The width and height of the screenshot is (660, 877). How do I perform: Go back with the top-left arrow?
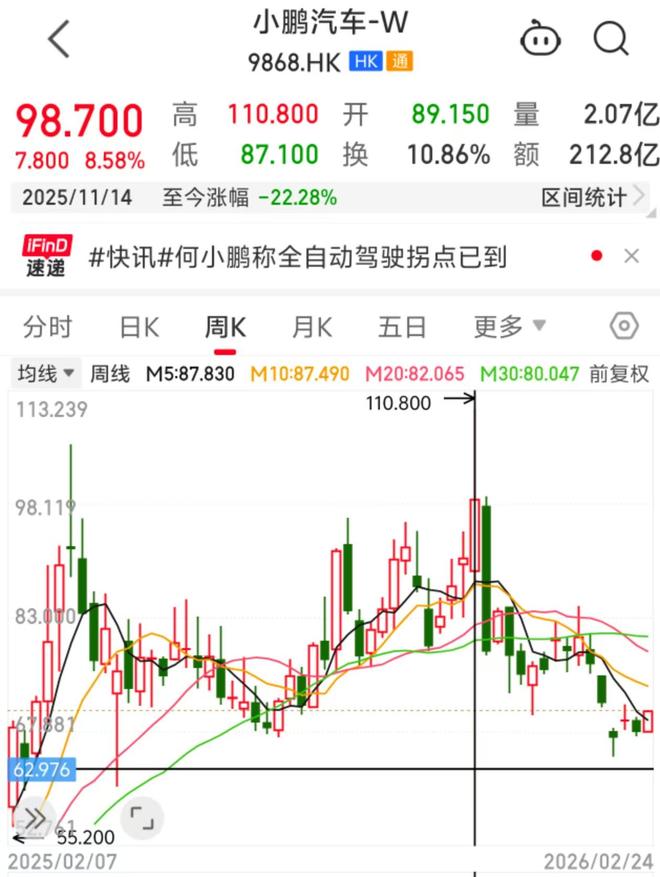pyautogui.click(x=60, y=39)
